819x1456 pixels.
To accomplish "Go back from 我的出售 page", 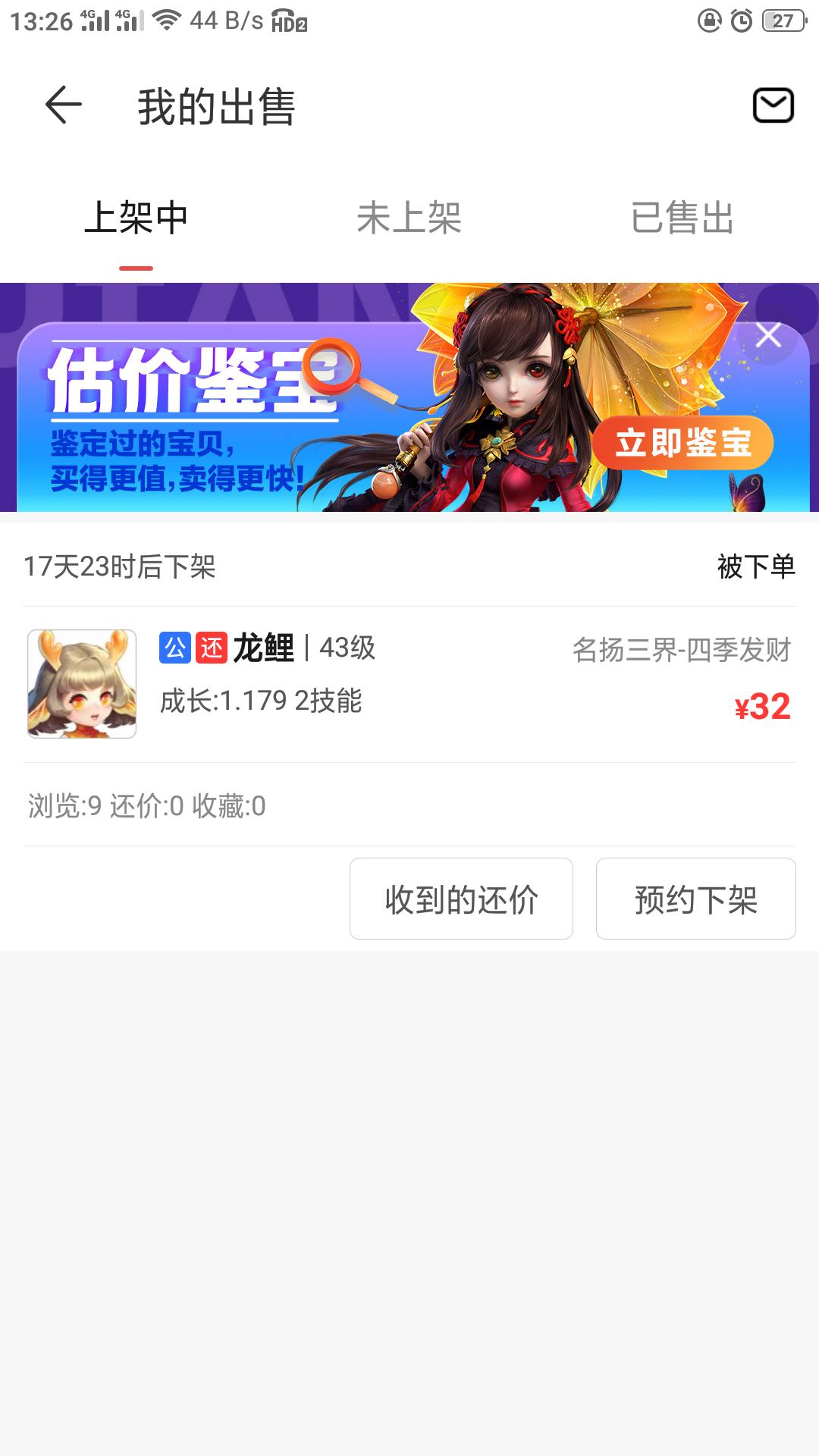I will coord(64,105).
